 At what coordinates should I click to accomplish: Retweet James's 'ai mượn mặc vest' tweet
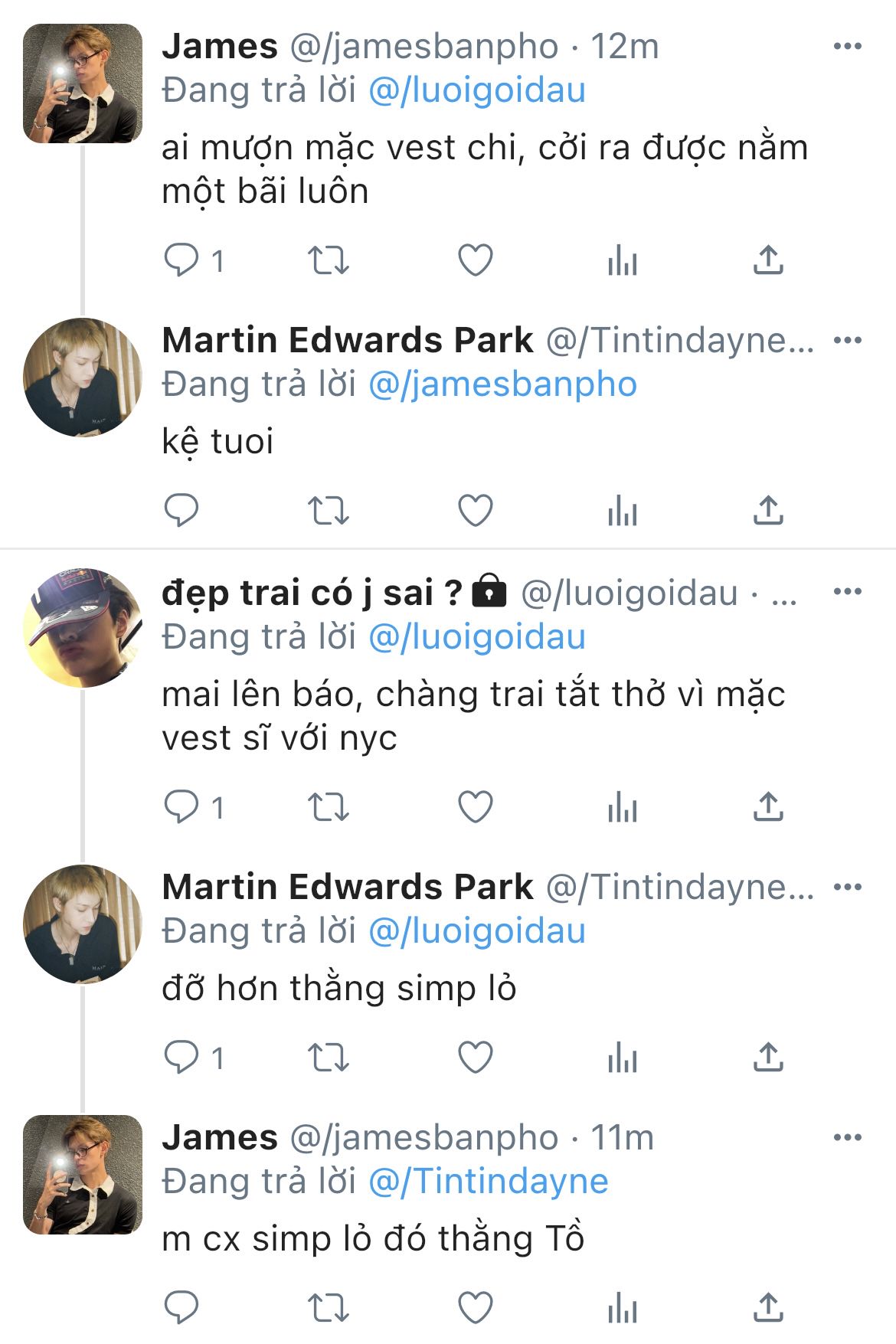coord(328,260)
